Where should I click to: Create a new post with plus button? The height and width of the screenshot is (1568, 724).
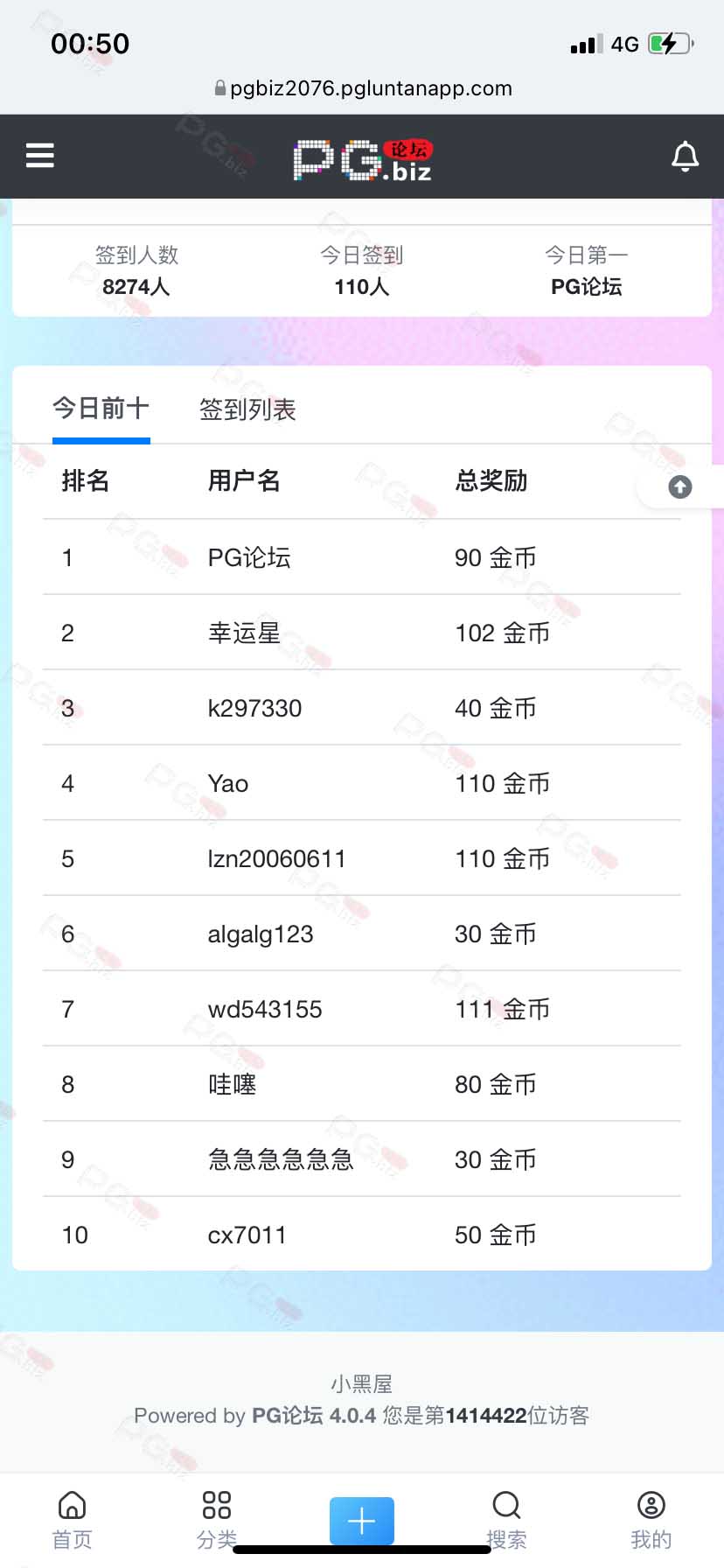point(362,1521)
